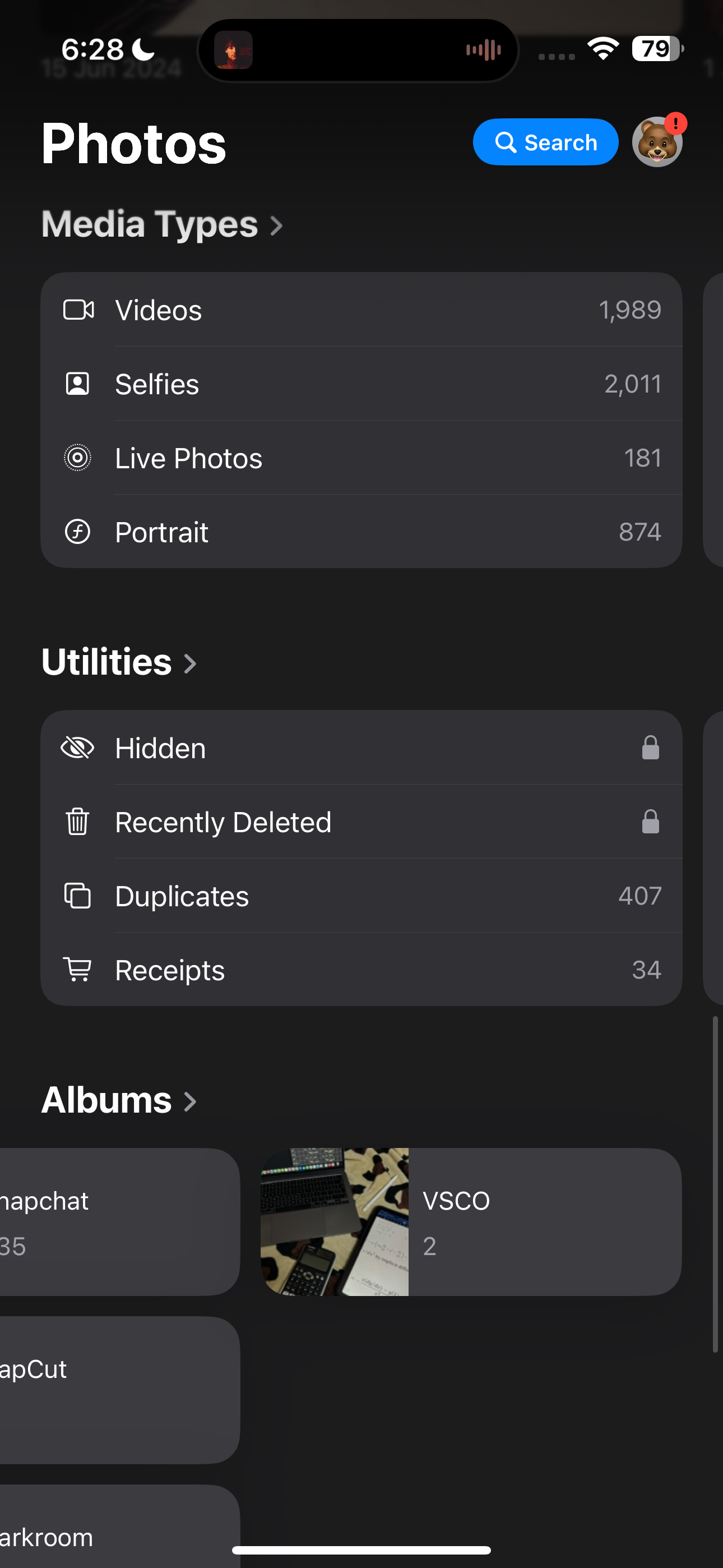Image resolution: width=723 pixels, height=1568 pixels.
Task: Tap the blue Search button
Action: click(545, 142)
